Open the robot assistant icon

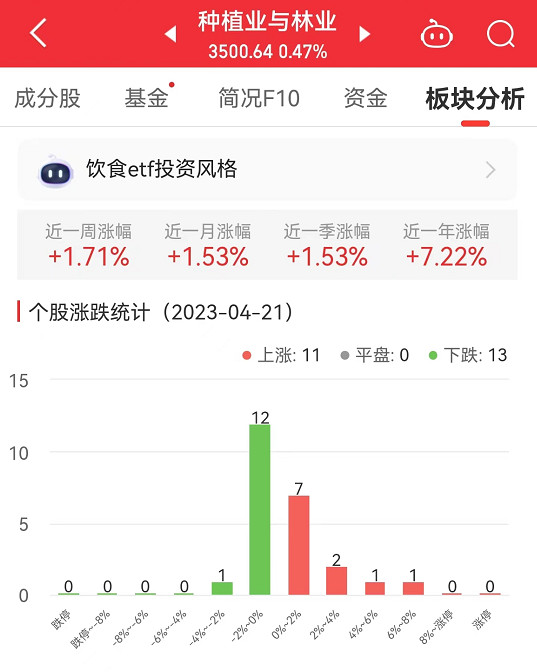(x=436, y=34)
